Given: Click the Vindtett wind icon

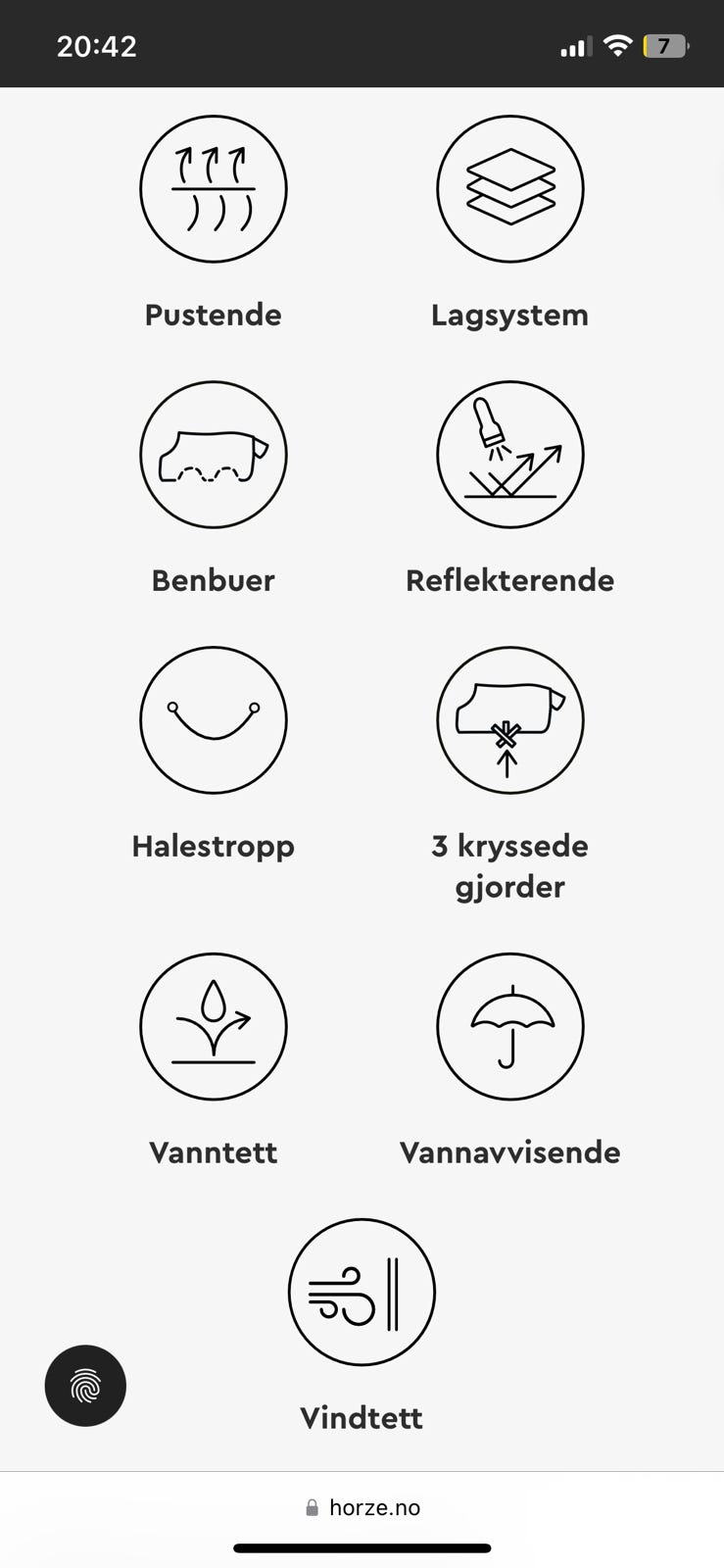Looking at the screenshot, I should [x=362, y=1292].
